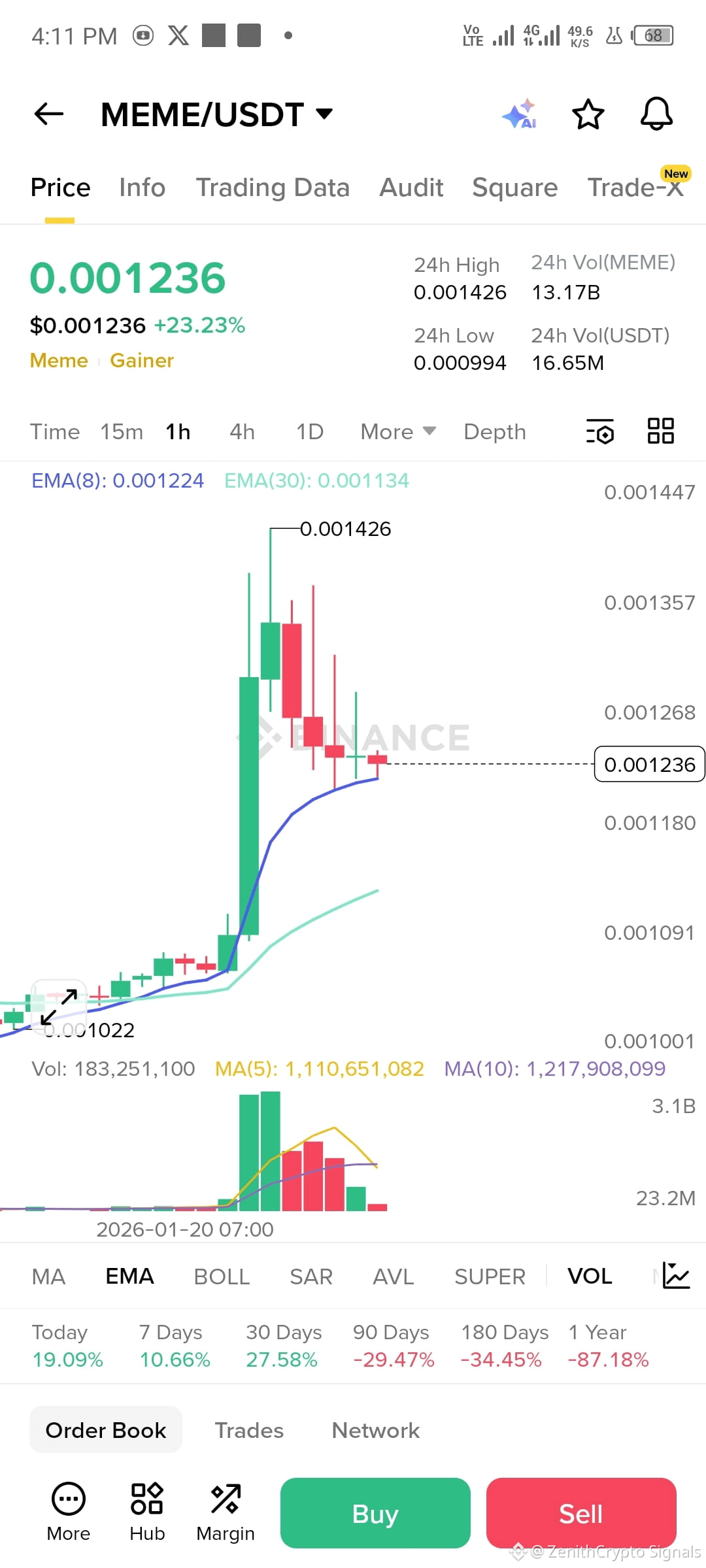Add MEME/USDT to favorites star
This screenshot has width=706, height=1568.
click(588, 114)
